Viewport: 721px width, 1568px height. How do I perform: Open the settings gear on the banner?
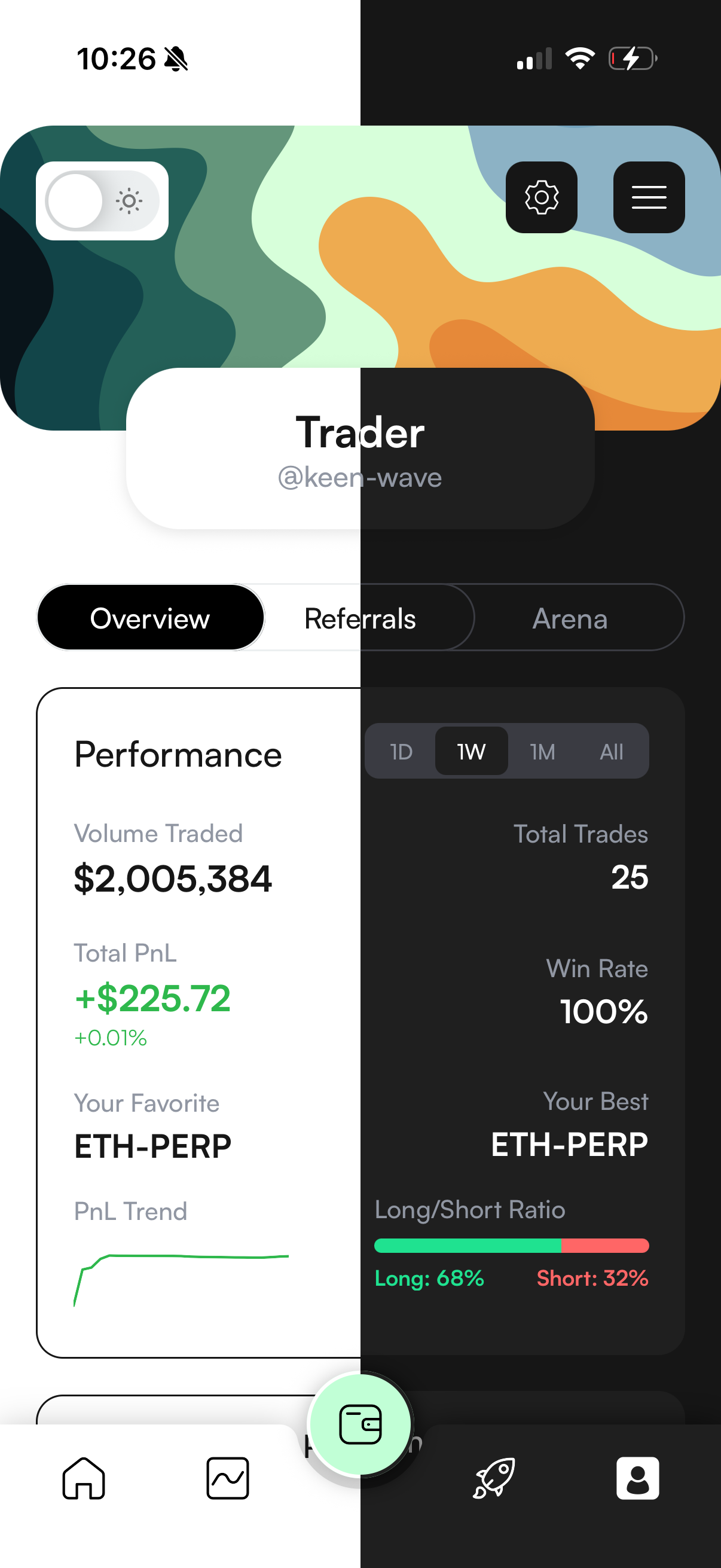[542, 197]
